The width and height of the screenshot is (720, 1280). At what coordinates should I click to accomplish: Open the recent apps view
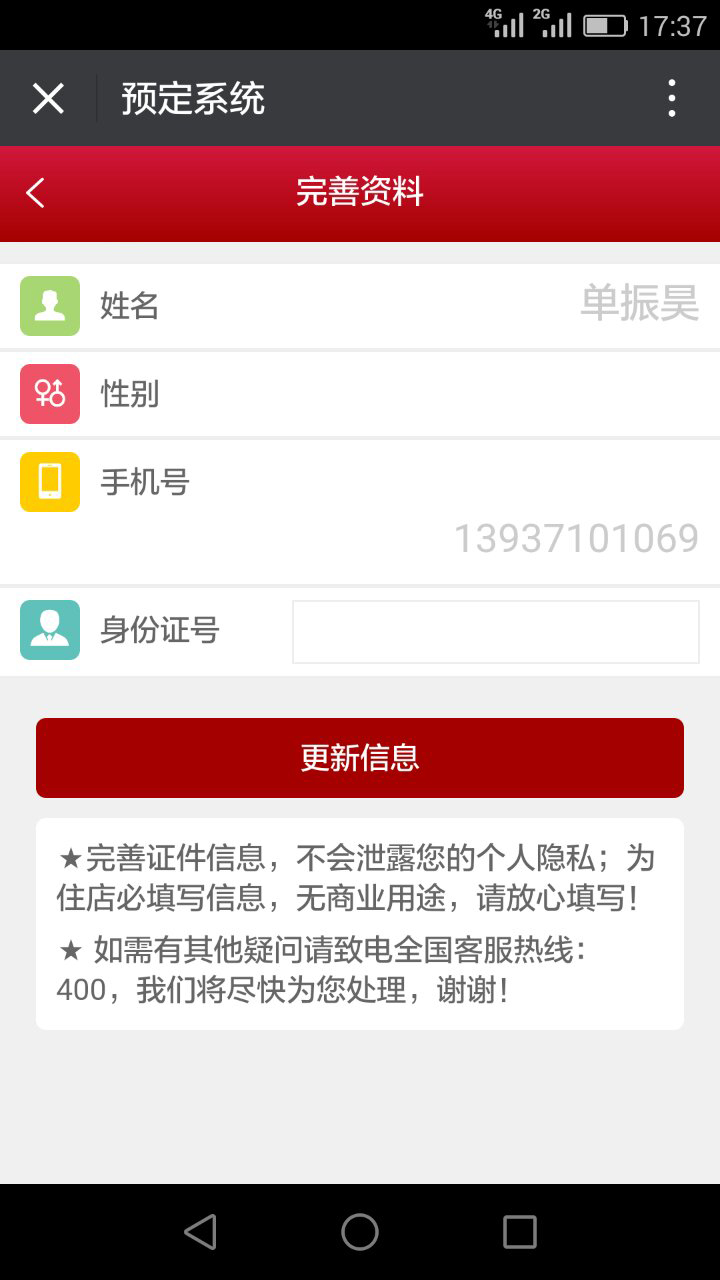(519, 1232)
